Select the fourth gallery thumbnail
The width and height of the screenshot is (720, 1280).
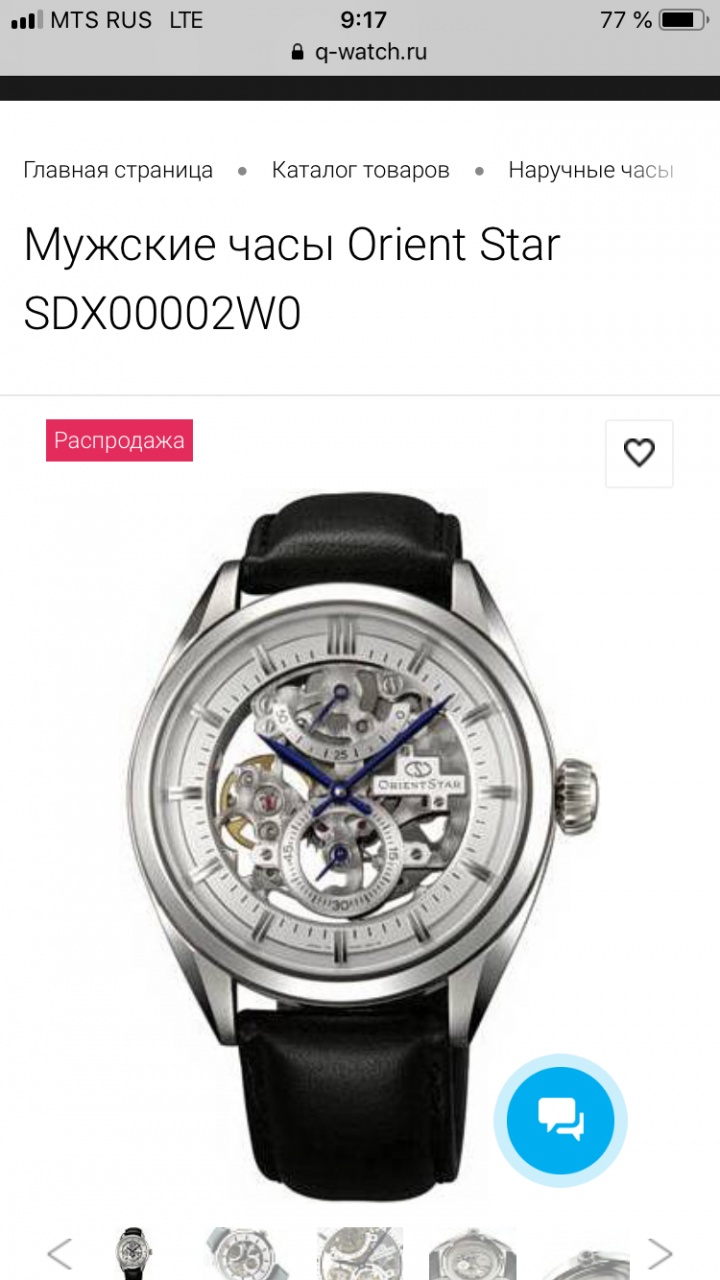[472, 1254]
